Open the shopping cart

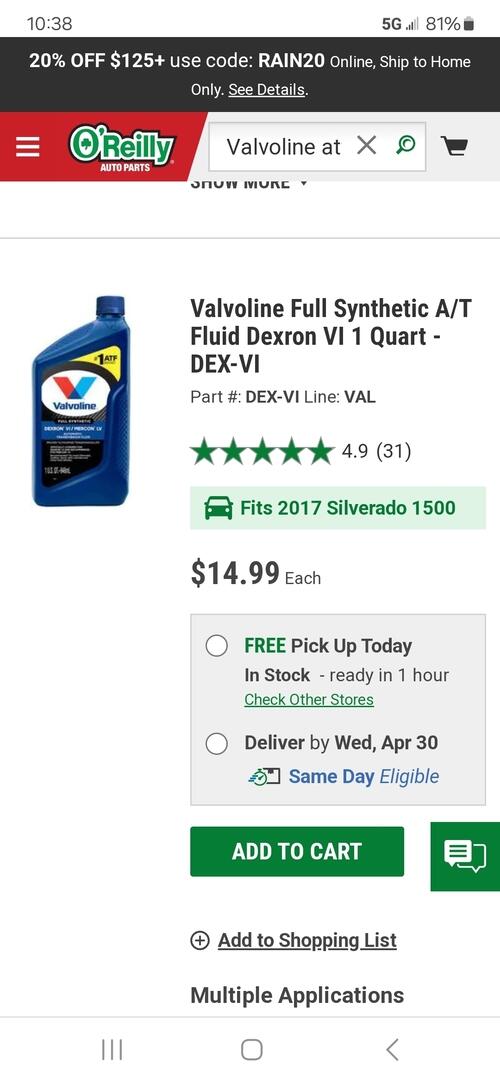click(454, 146)
